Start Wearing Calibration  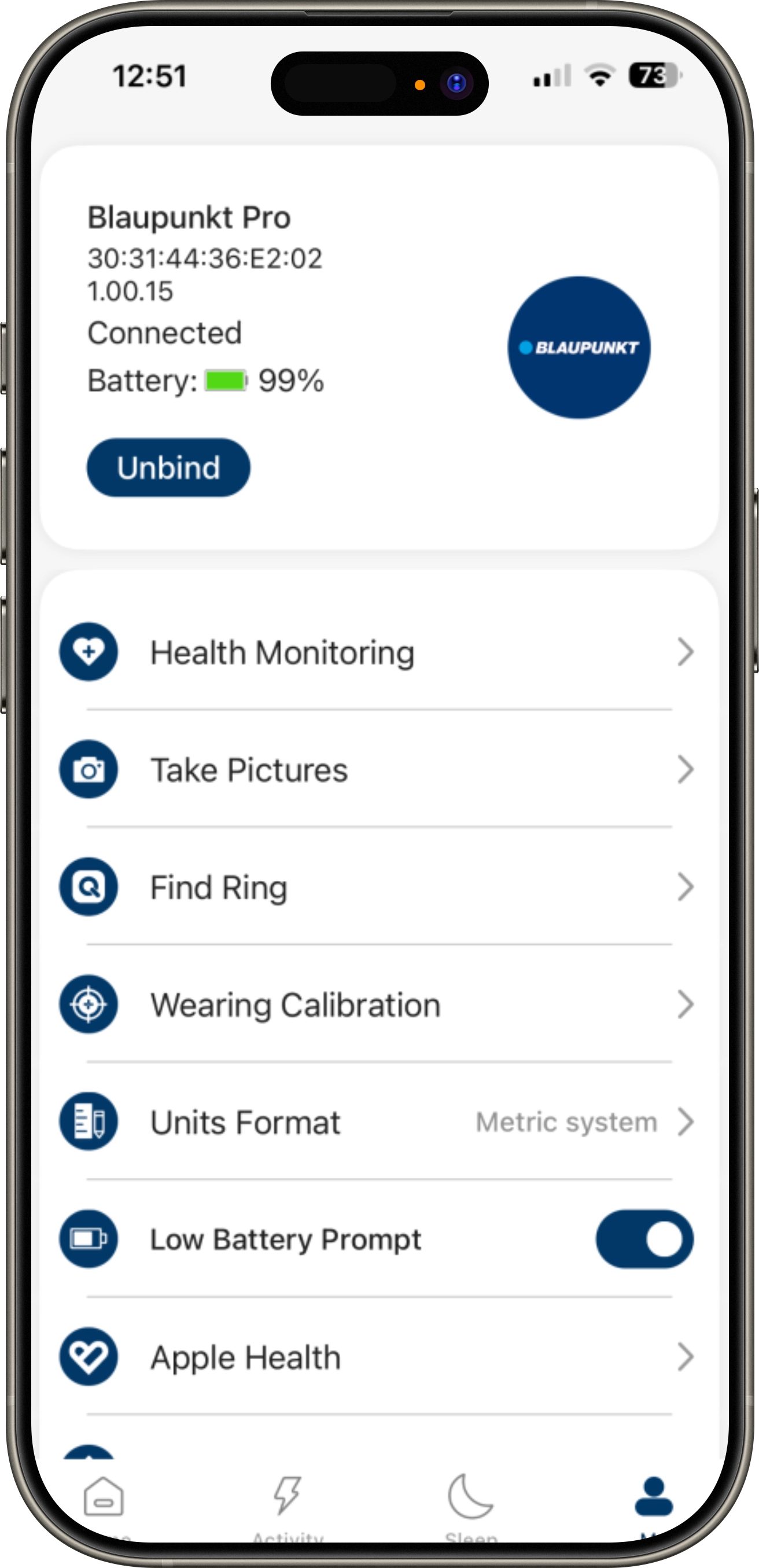[x=377, y=1005]
